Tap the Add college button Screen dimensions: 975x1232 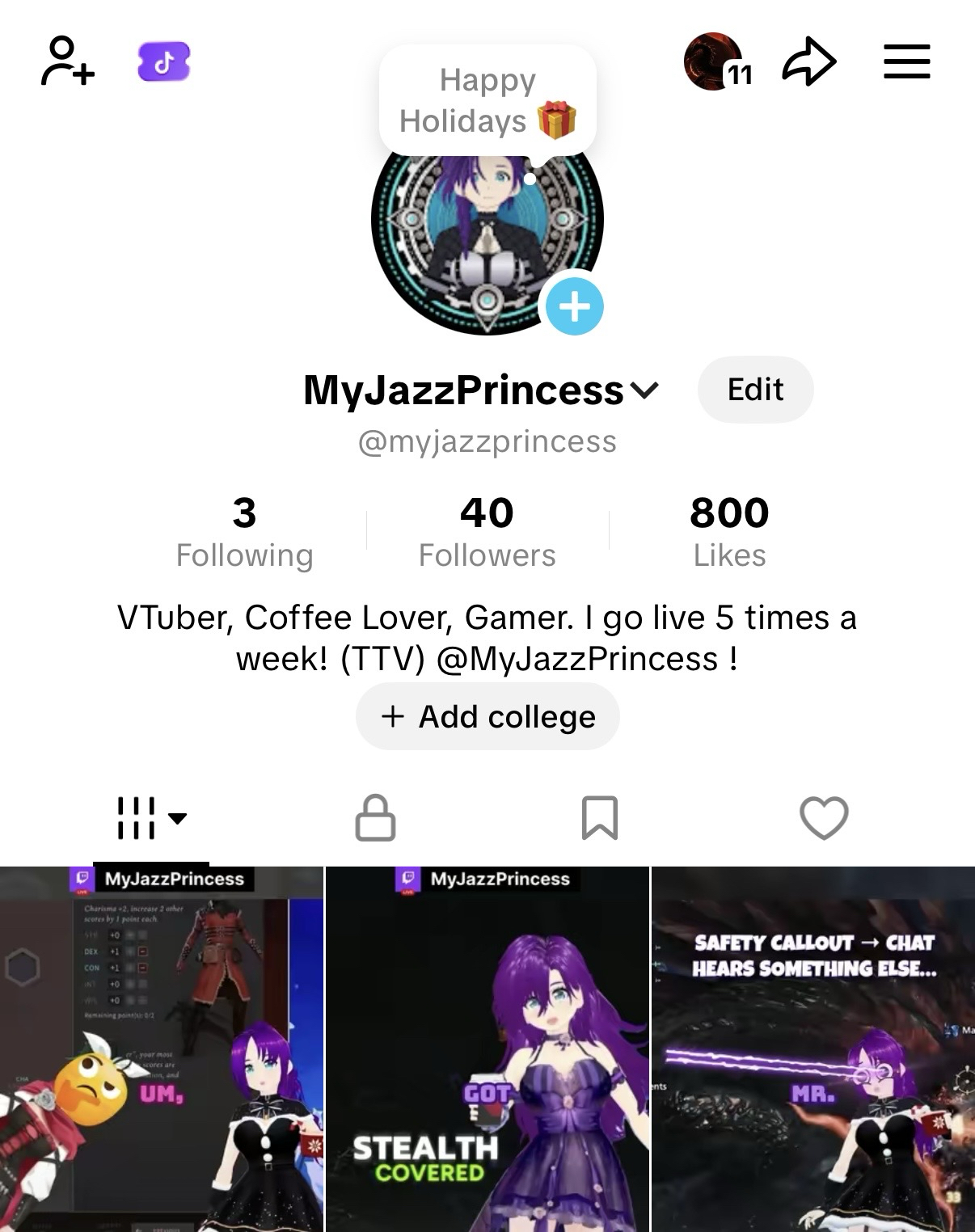(487, 716)
